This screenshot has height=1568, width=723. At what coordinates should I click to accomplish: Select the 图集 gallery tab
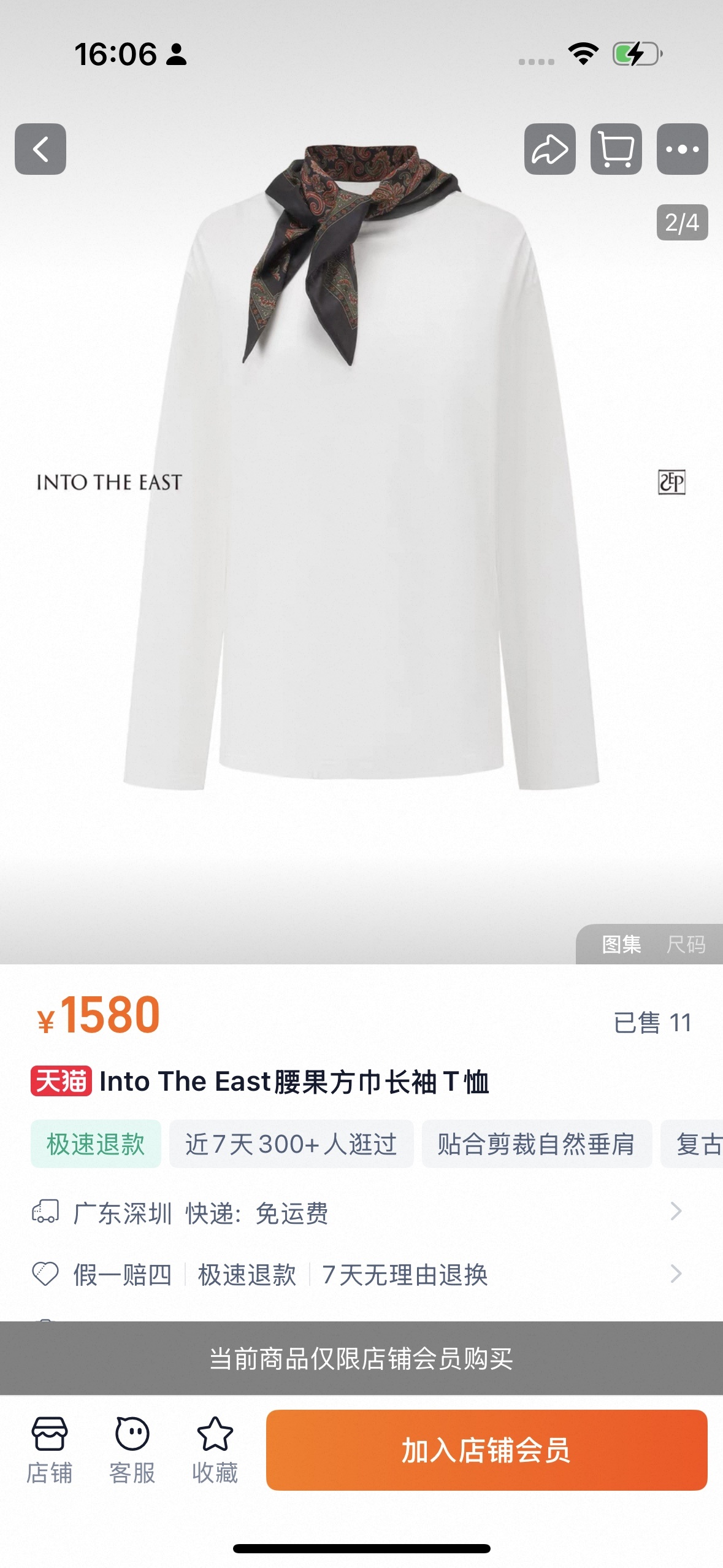(x=621, y=944)
